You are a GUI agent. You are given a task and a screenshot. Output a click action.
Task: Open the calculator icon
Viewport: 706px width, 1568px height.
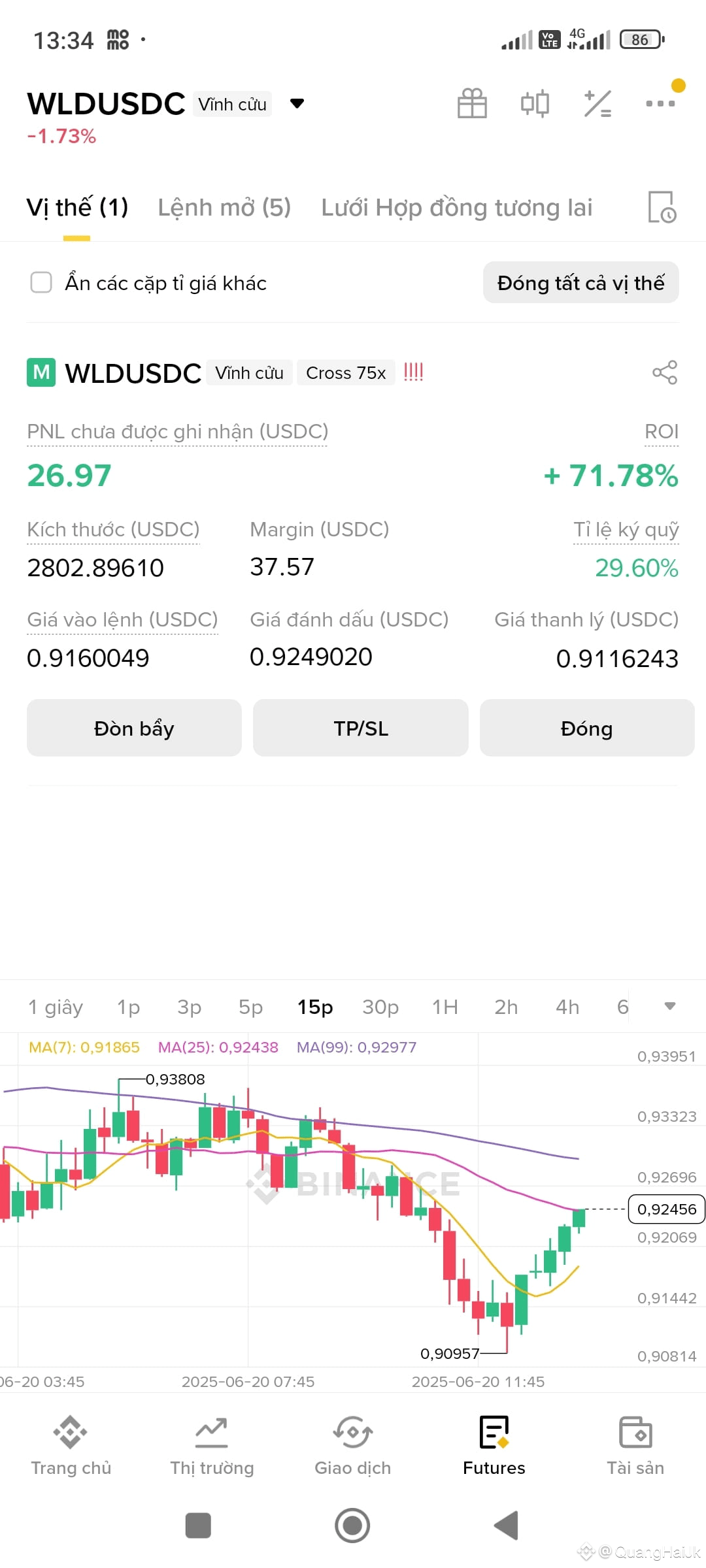click(597, 103)
